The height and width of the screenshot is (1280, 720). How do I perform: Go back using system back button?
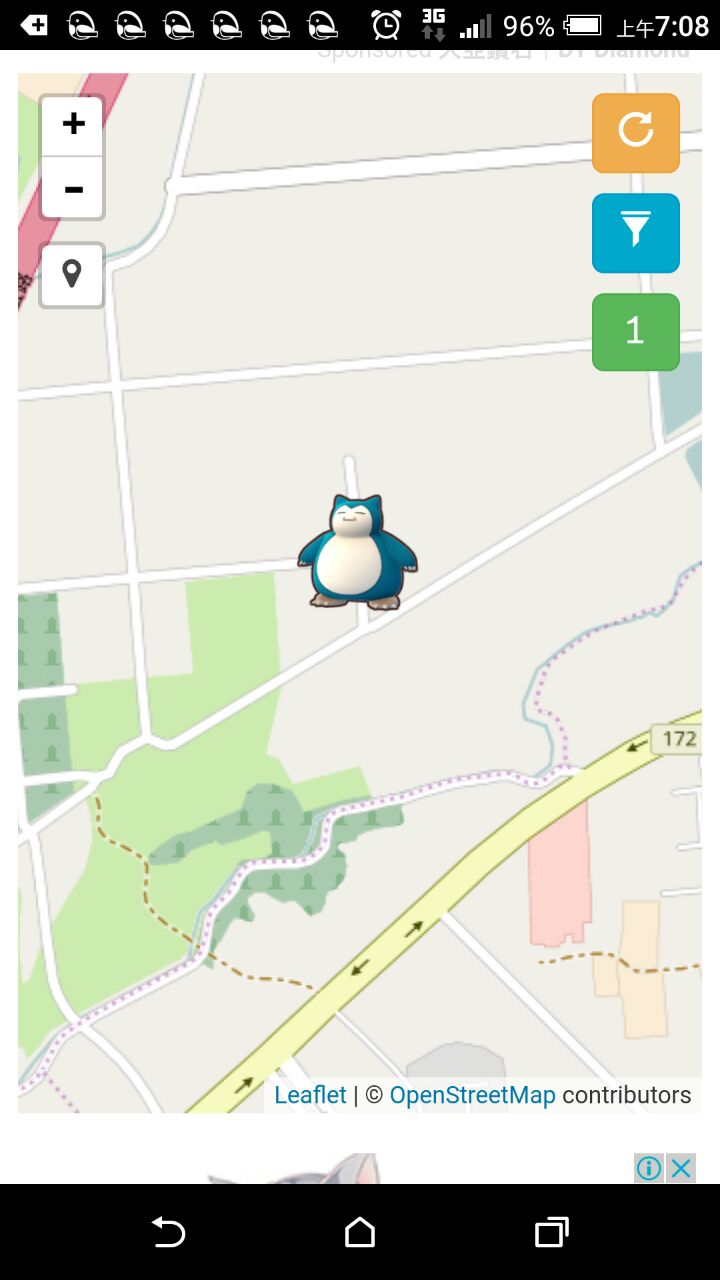(x=168, y=1232)
